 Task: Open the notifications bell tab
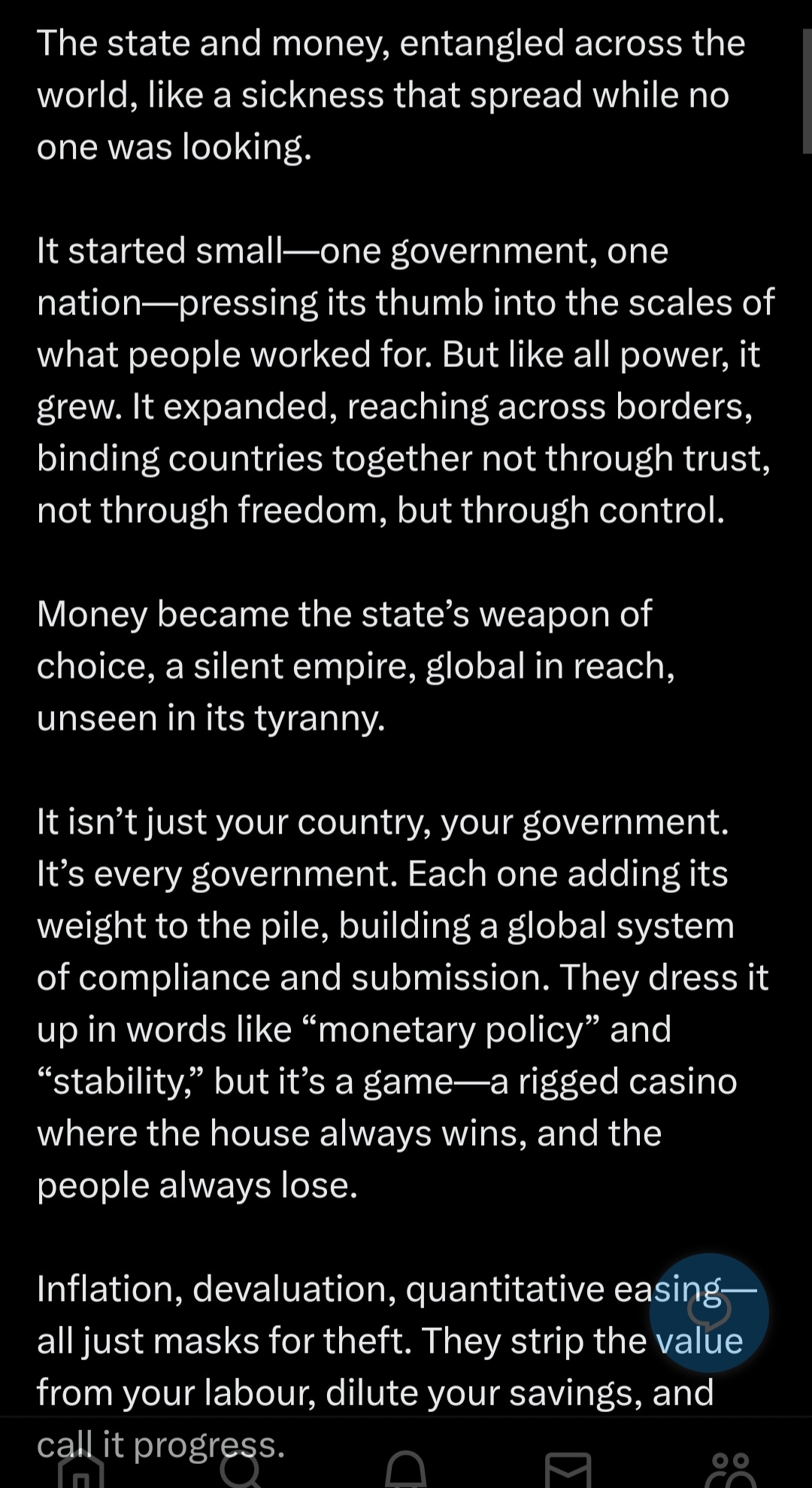point(406,1468)
